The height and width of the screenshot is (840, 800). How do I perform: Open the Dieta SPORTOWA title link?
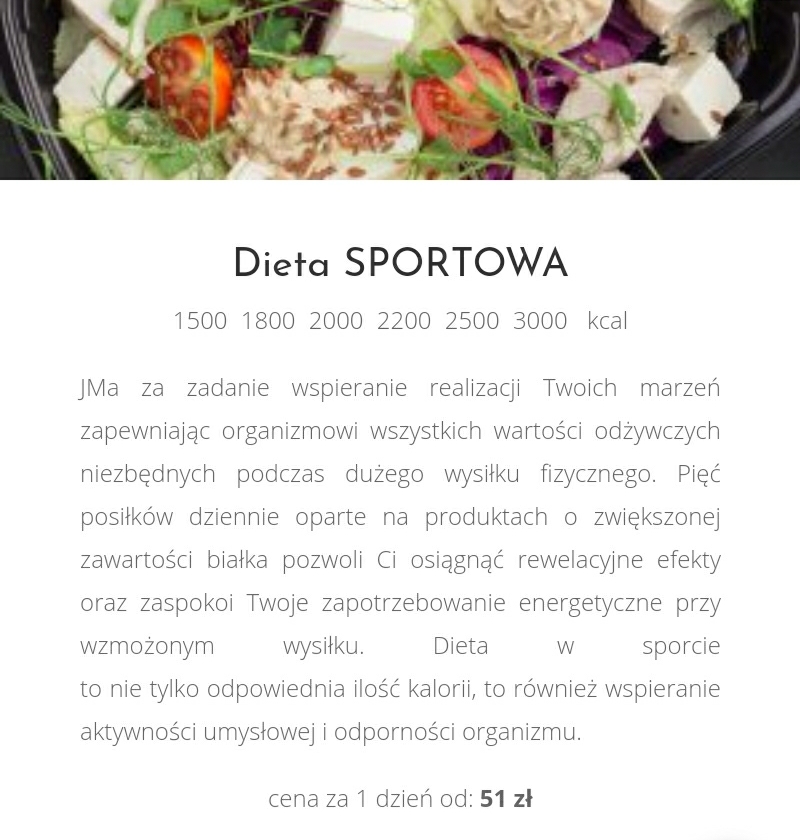pos(400,263)
